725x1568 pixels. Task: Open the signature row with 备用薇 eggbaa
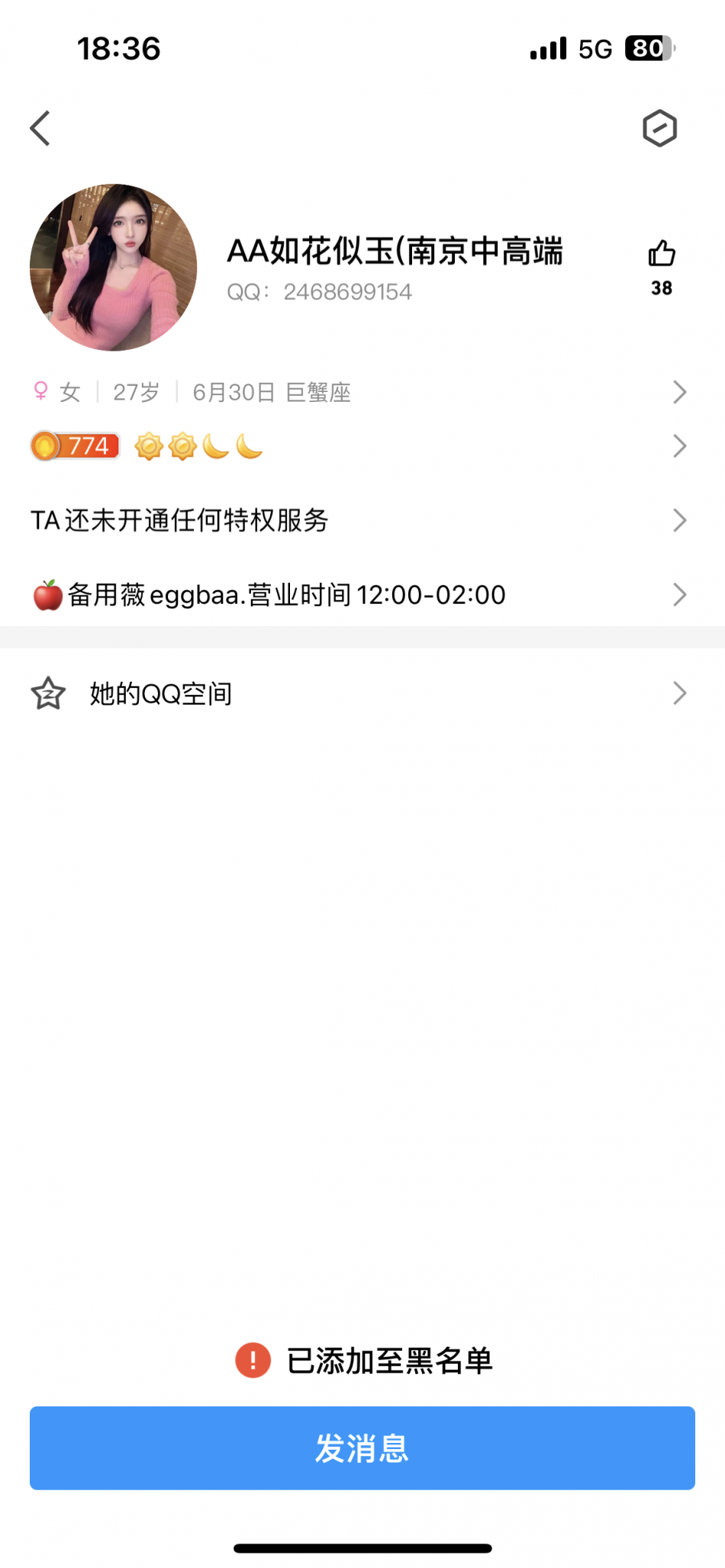pos(362,594)
